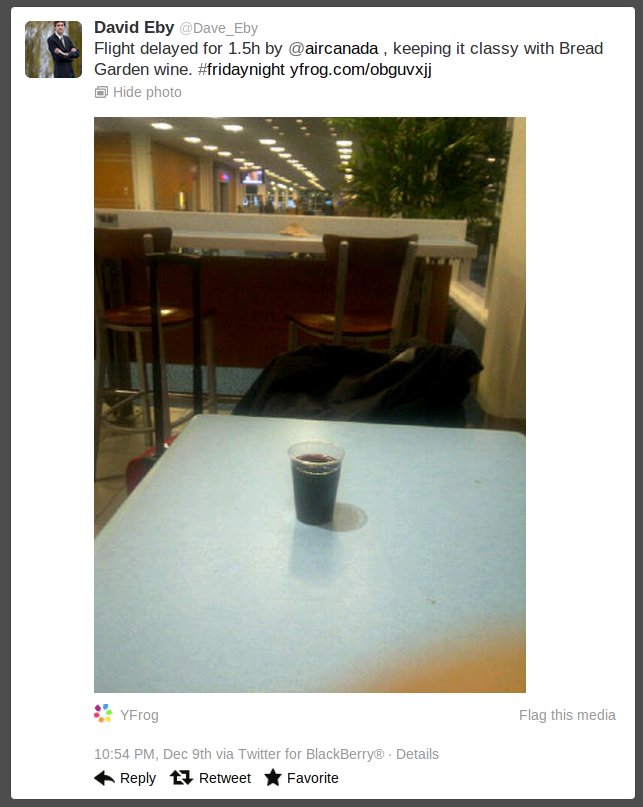Visit the @aircanada mention
Viewport: 643px width, 807px height.
(333, 48)
